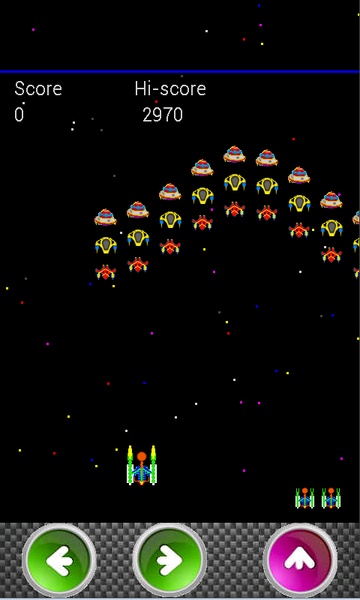360x600 pixels.
Task: Tap the green left arrow button
Action: [x=59, y=561]
